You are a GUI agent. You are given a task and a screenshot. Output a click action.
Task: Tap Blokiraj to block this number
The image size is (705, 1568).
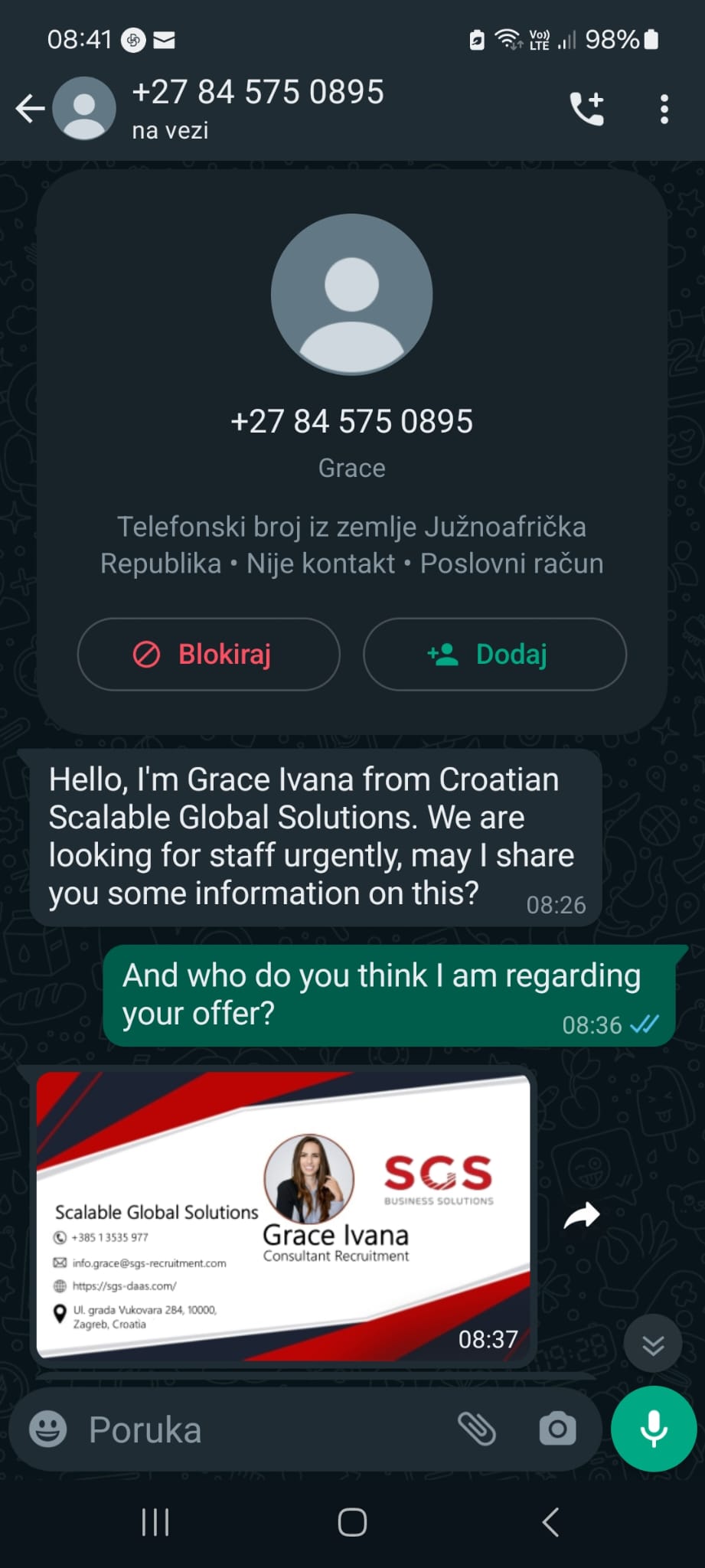point(208,655)
